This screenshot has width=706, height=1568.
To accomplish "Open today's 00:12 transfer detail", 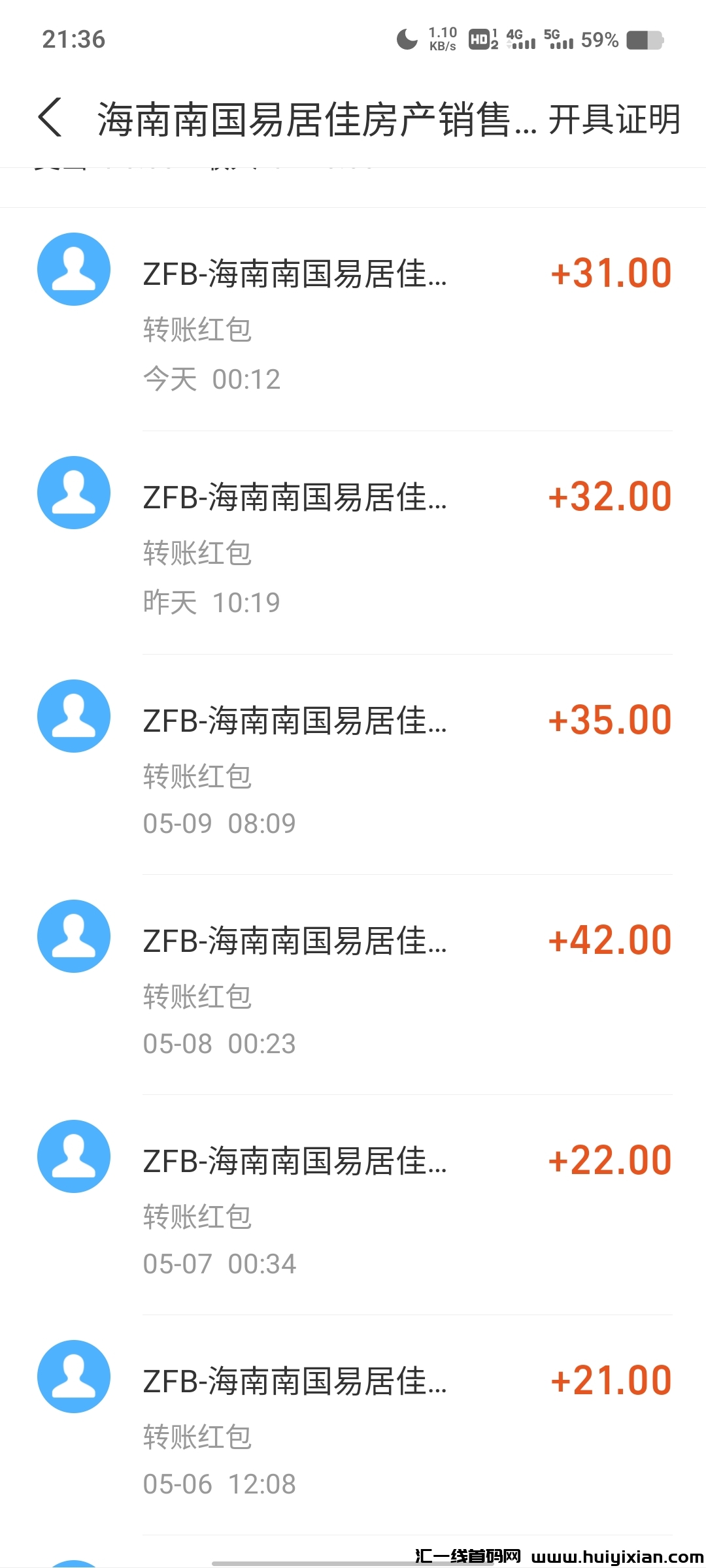I will point(353,314).
